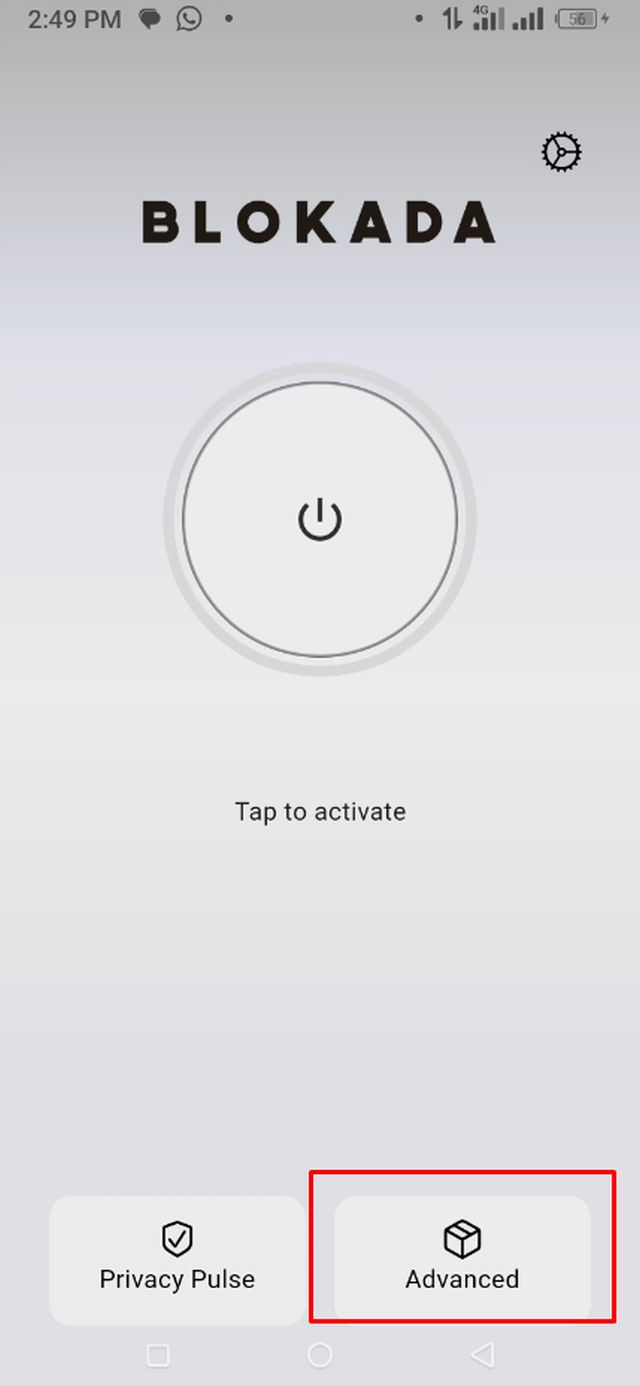This screenshot has width=640, height=1386.
Task: Open the Privacy Pulse section
Action: [x=177, y=1260]
